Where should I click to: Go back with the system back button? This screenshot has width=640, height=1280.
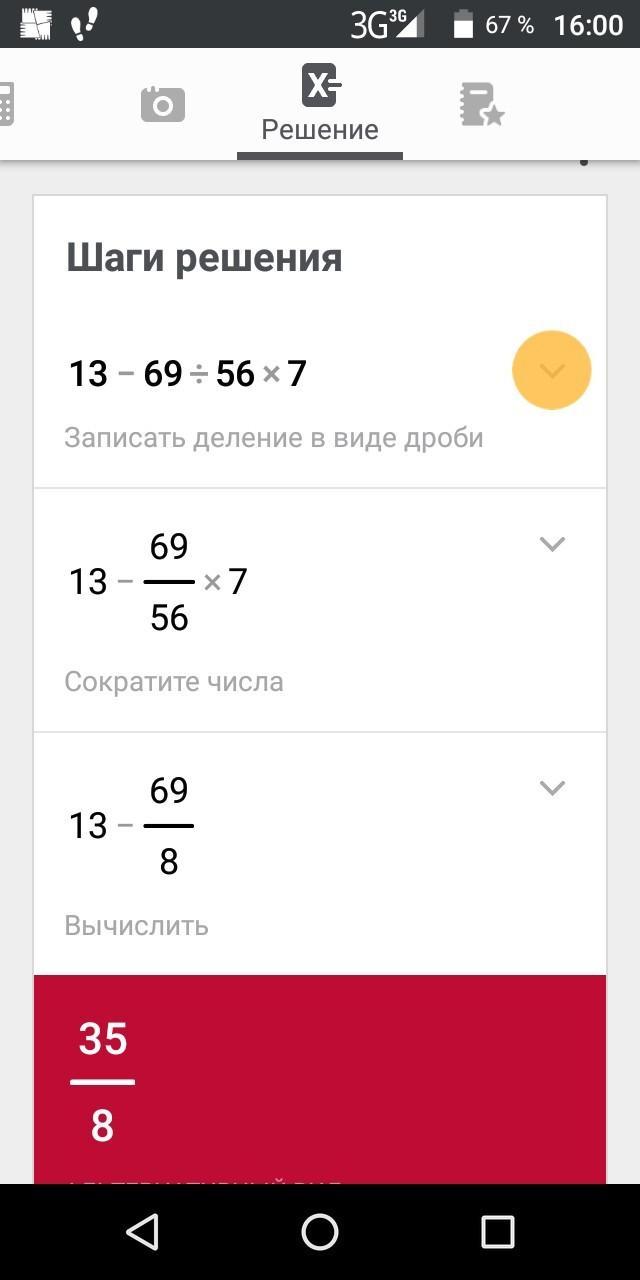143,1231
